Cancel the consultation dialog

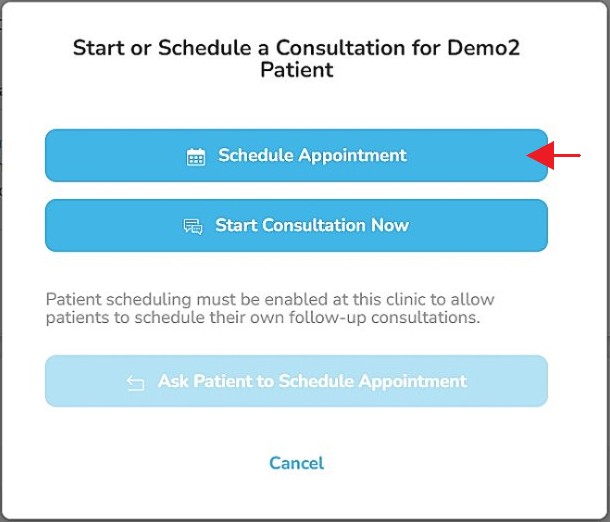tap(296, 463)
